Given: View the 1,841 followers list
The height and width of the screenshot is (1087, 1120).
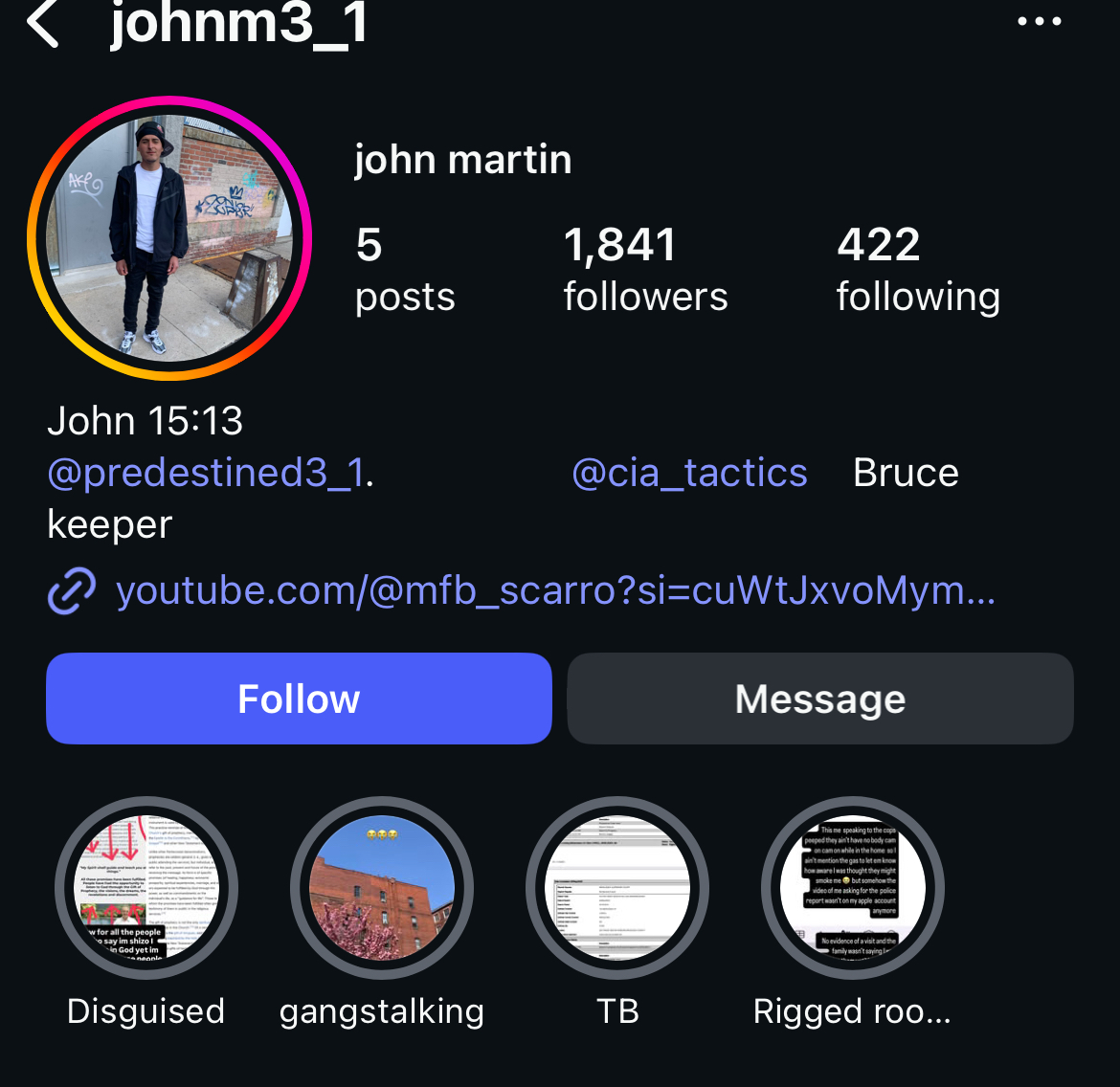Looking at the screenshot, I should (645, 269).
